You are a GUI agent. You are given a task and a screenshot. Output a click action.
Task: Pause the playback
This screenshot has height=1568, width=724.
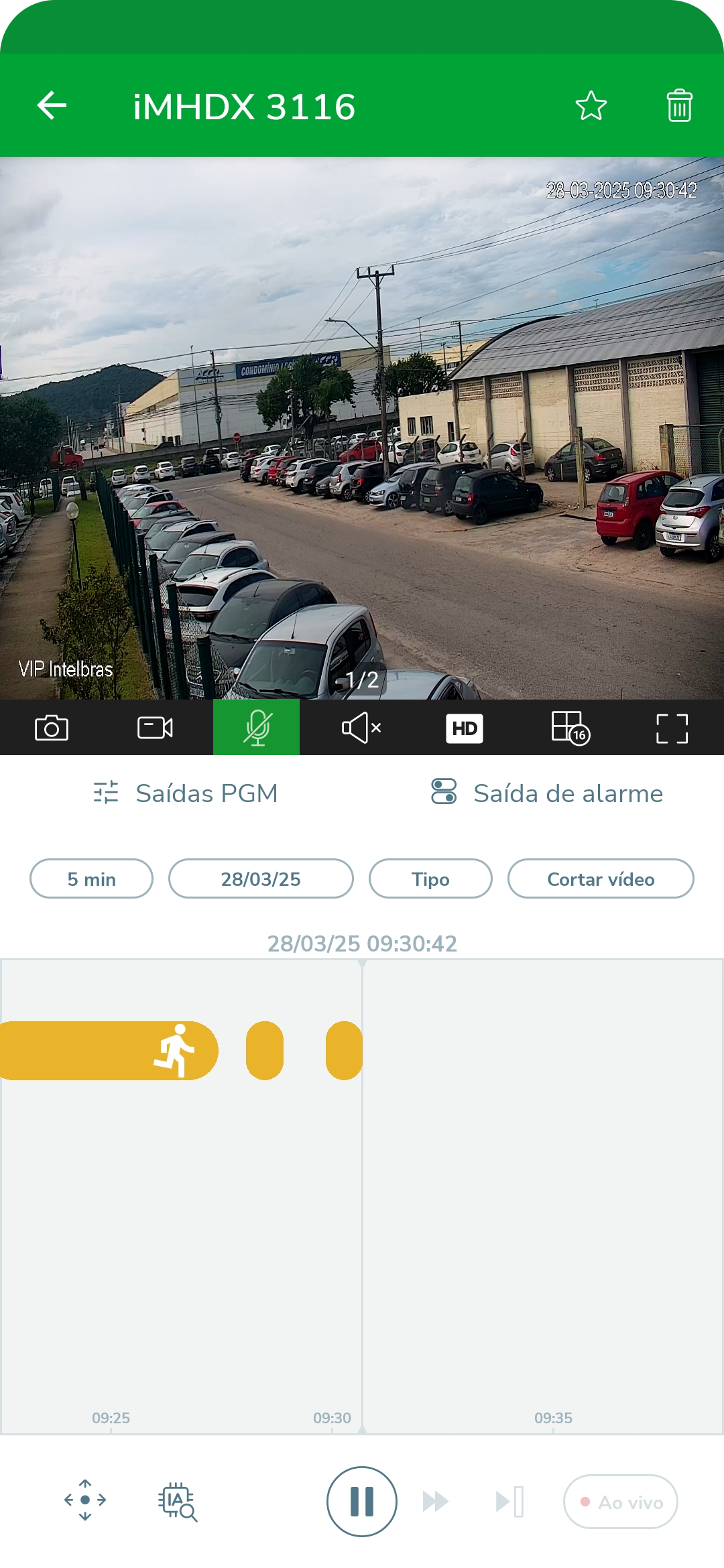click(362, 1502)
